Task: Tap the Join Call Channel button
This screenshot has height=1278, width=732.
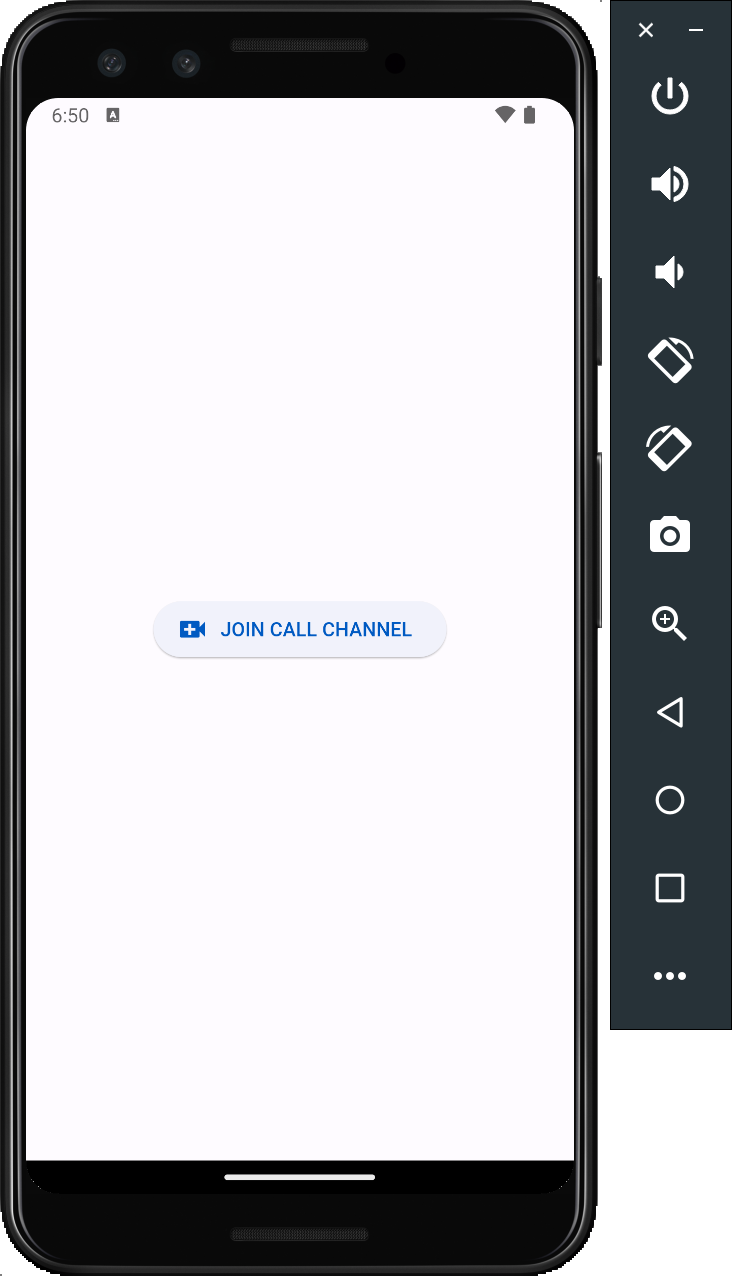Action: [299, 629]
